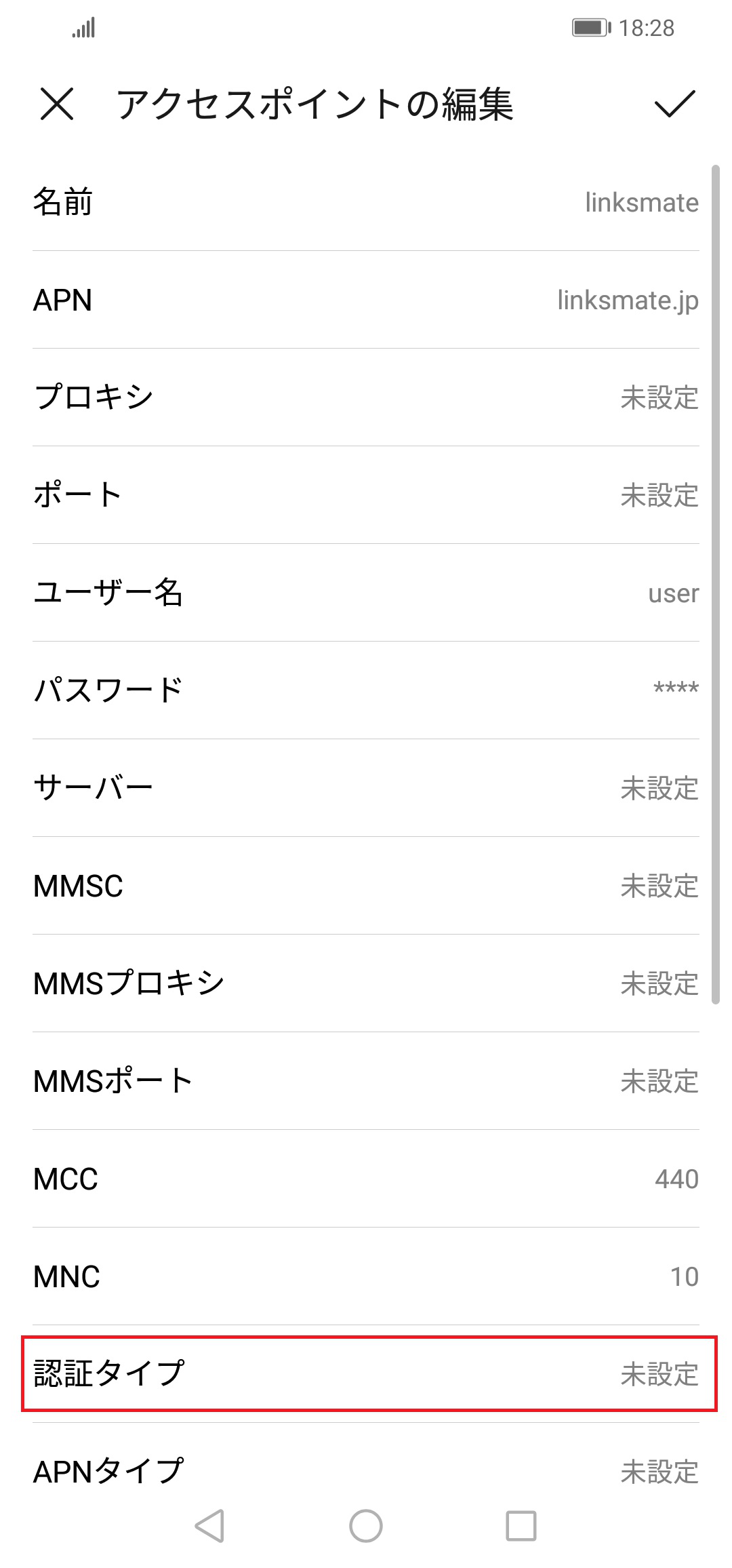732x1568 pixels.
Task: Tap the signal strength bars icon
Action: tap(84, 27)
